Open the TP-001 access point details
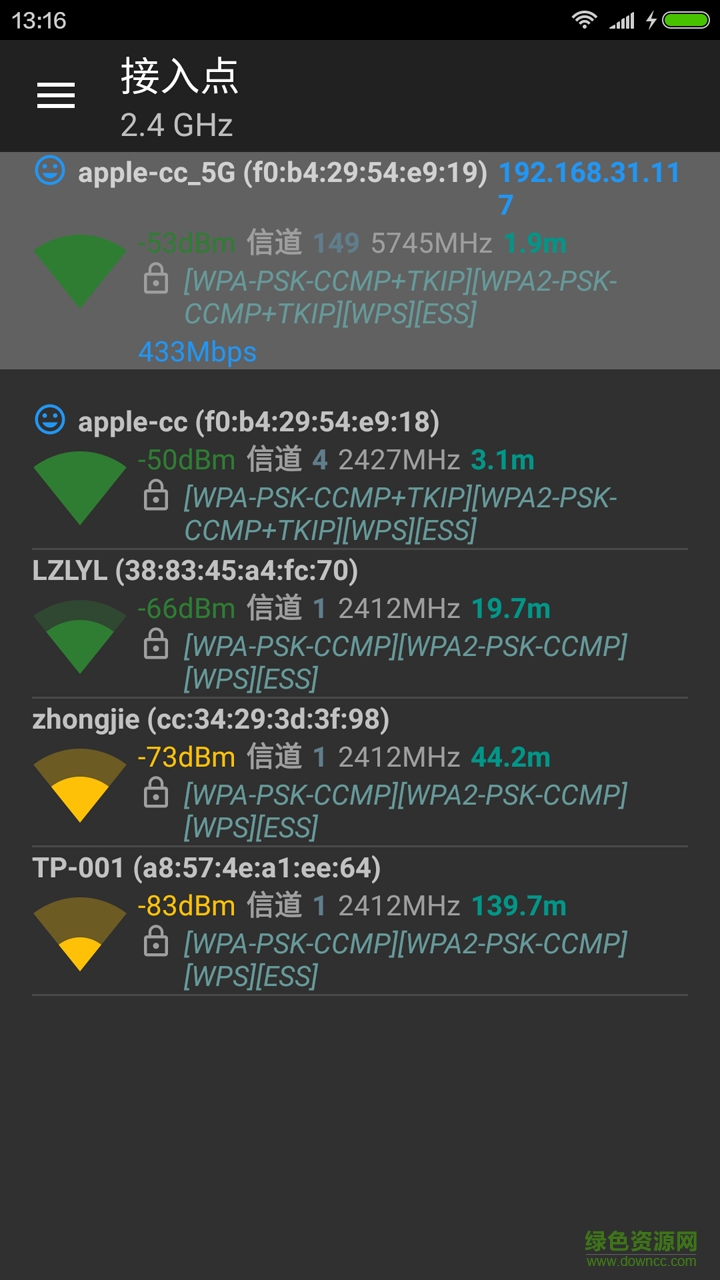 click(x=360, y=920)
